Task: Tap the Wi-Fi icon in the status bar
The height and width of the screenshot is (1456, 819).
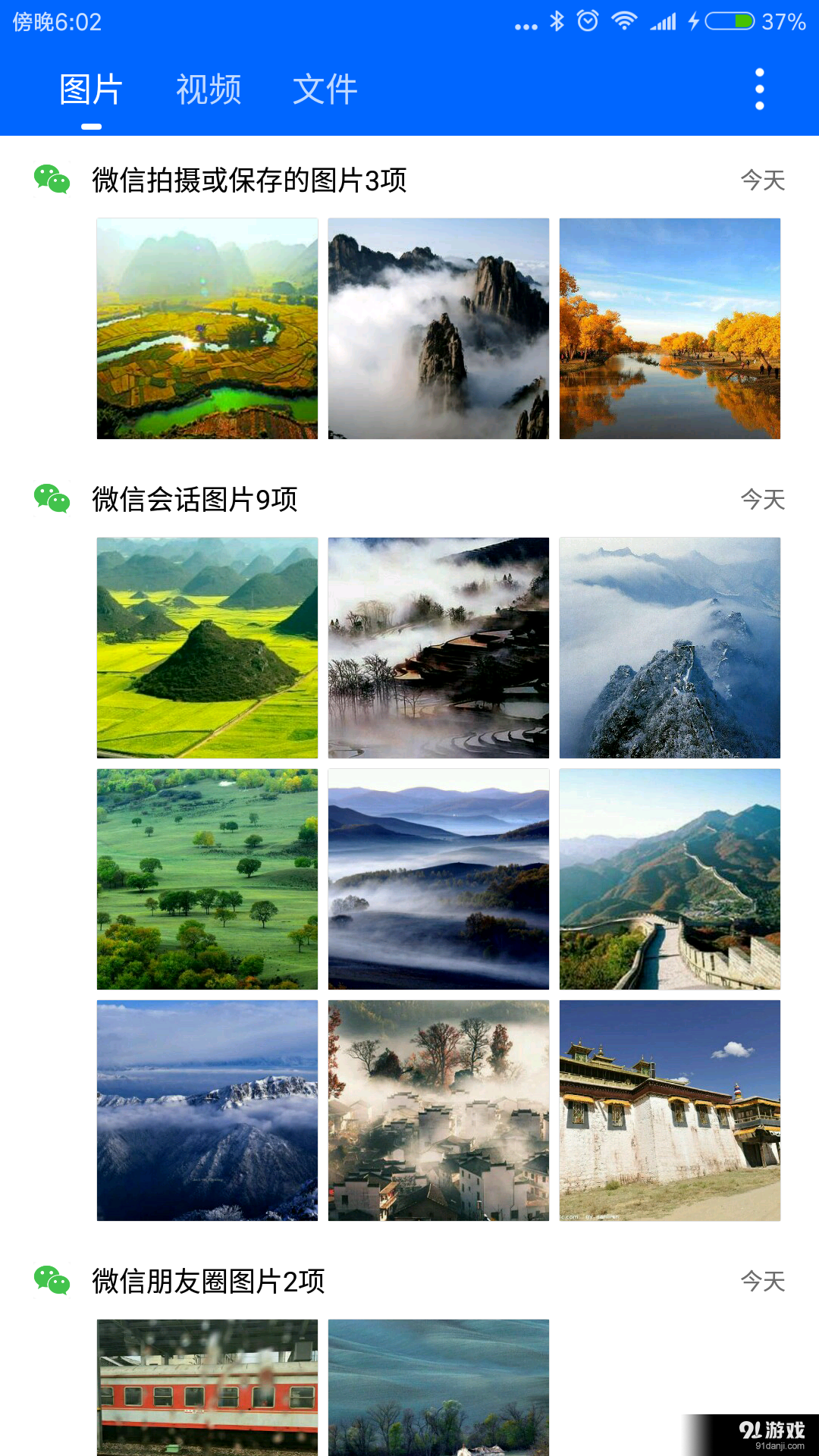Action: coord(623,22)
